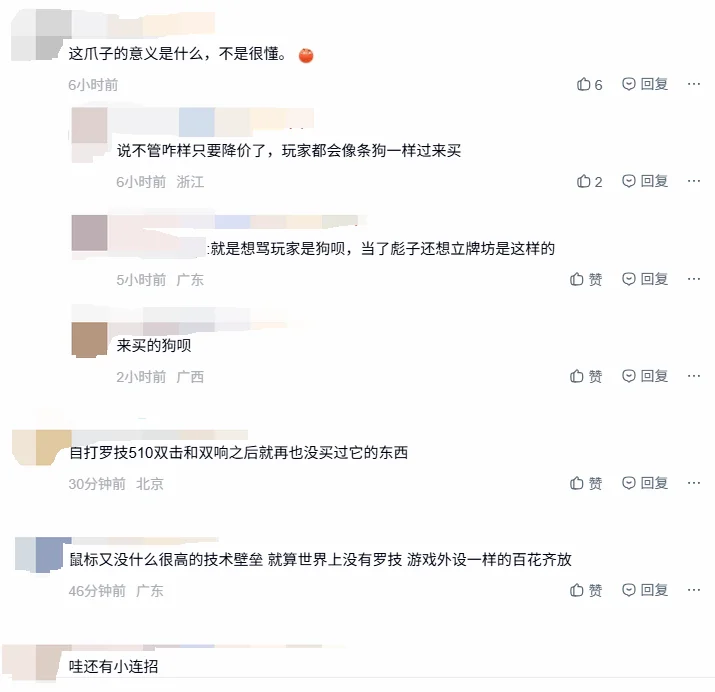715x692 pixels.
Task: Like the reply "来买的狗呗"
Action: pos(586,377)
